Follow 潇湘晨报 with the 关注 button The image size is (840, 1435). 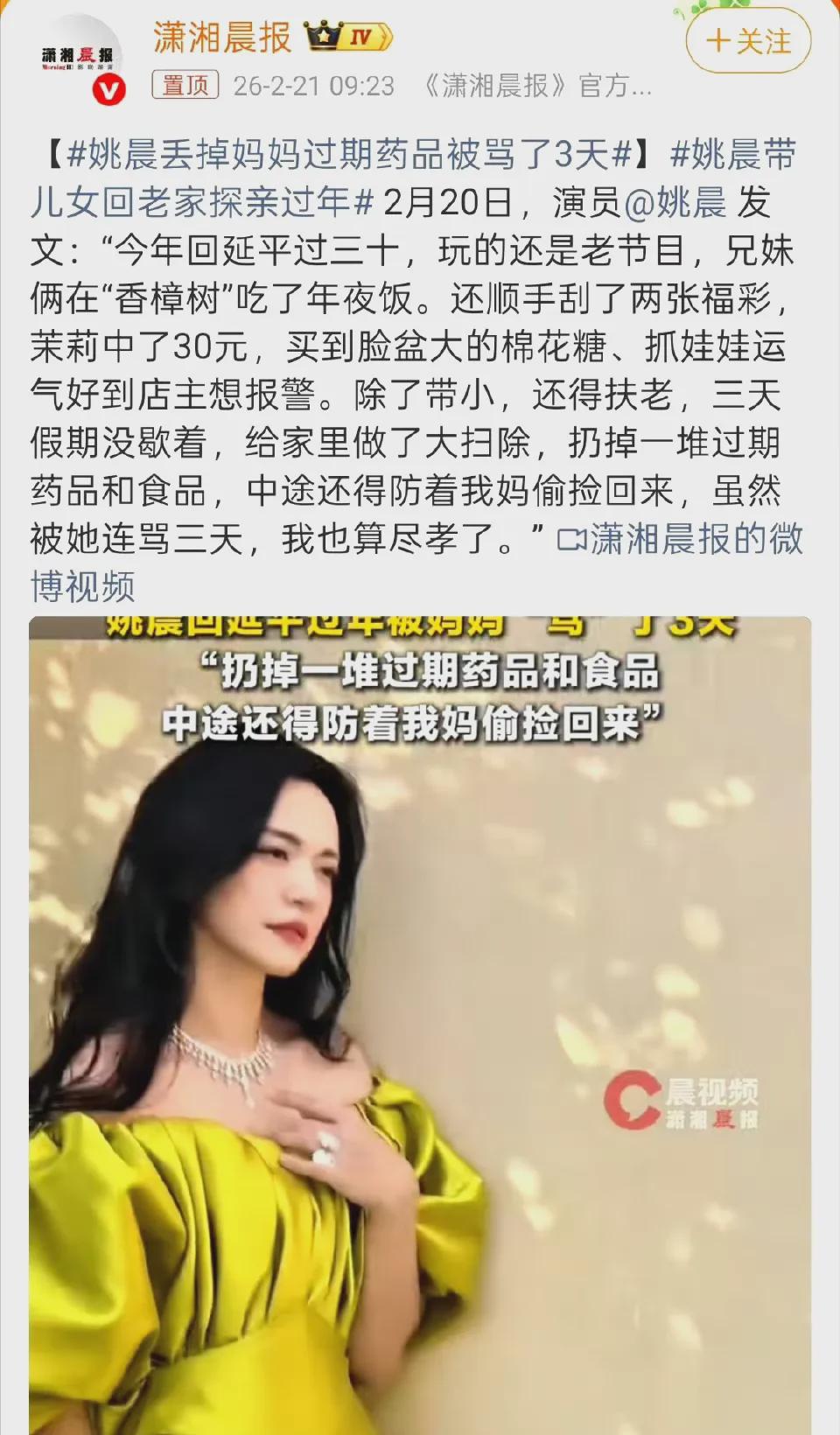pyautogui.click(x=748, y=41)
